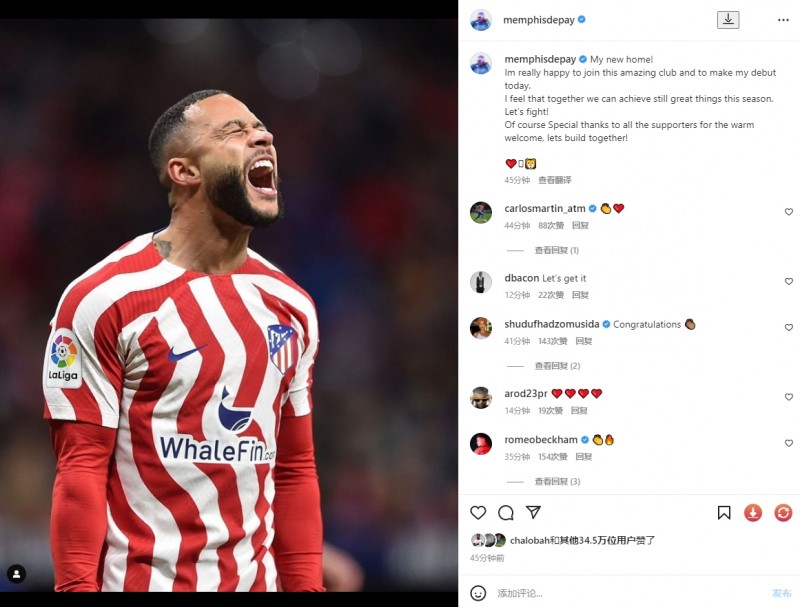
Task: Share the post via paper plane icon
Action: click(533, 512)
